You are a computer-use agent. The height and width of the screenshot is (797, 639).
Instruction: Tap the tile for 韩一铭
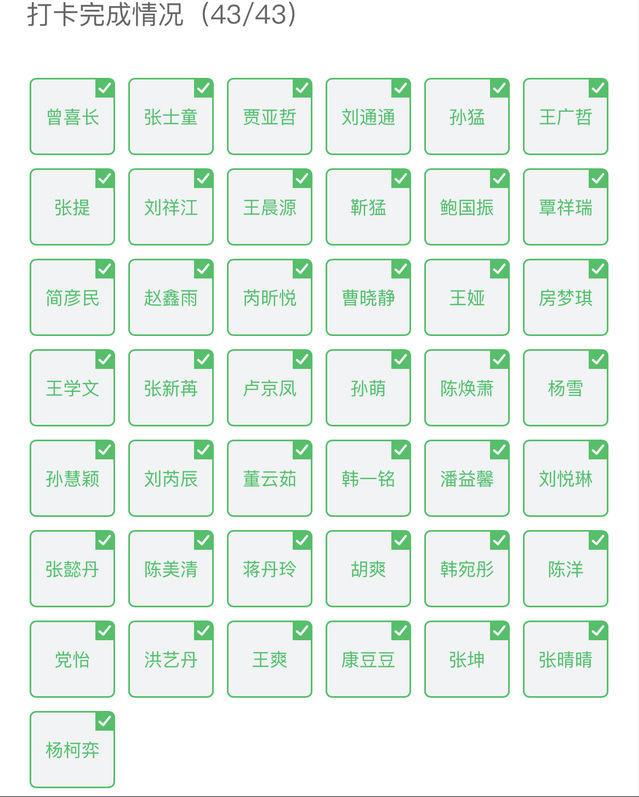(x=368, y=479)
